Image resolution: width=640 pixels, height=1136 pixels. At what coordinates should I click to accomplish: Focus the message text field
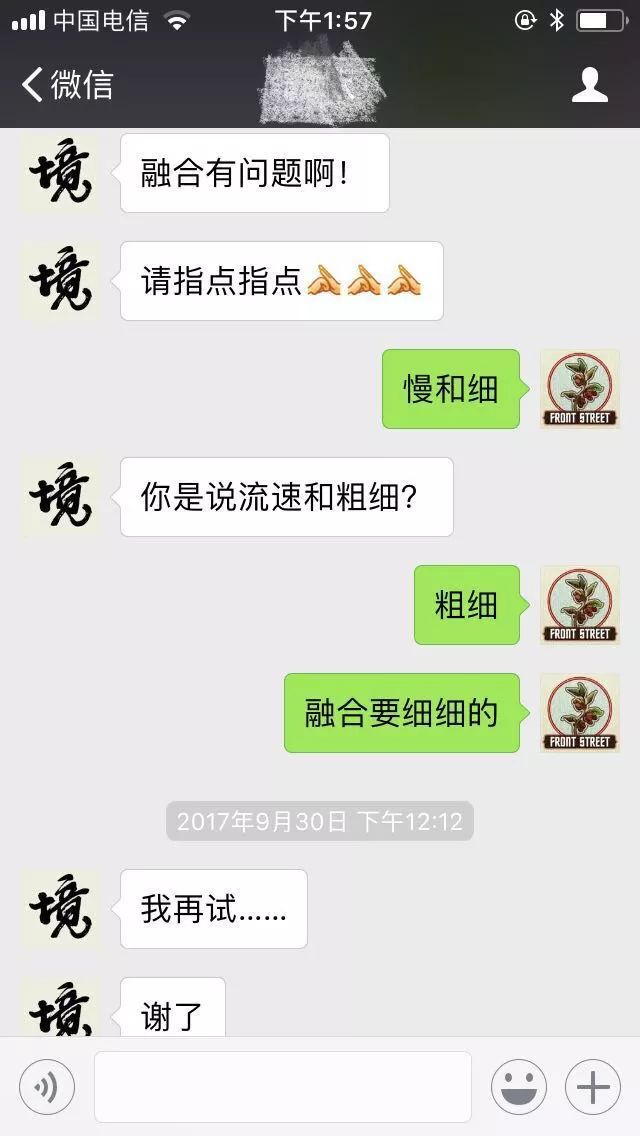coord(283,1087)
